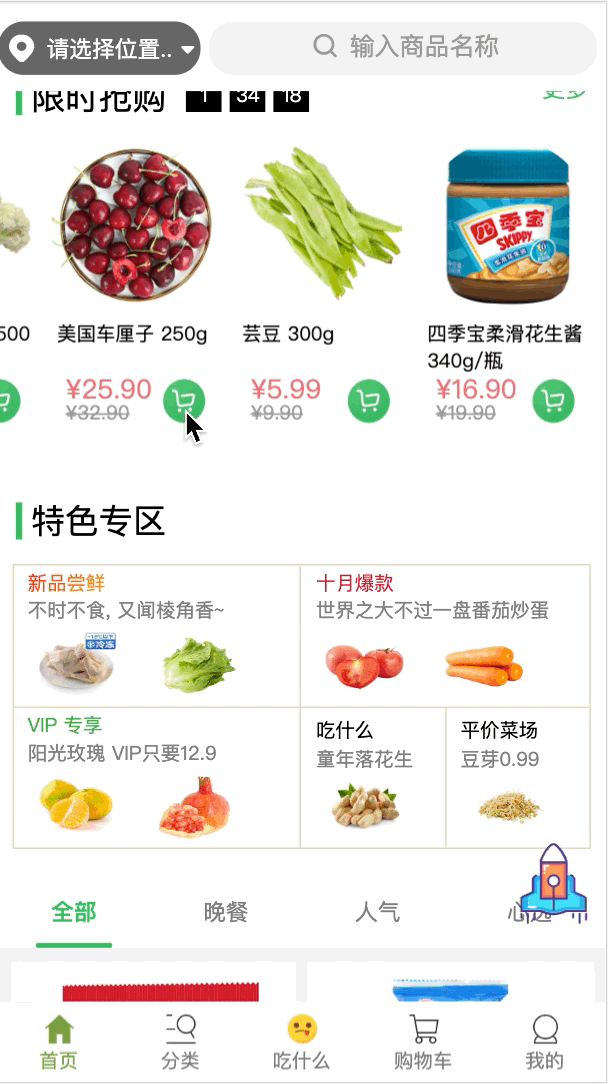The height and width of the screenshot is (1084, 608).
Task: Add 芸豆 300g to cart
Action: click(x=369, y=402)
